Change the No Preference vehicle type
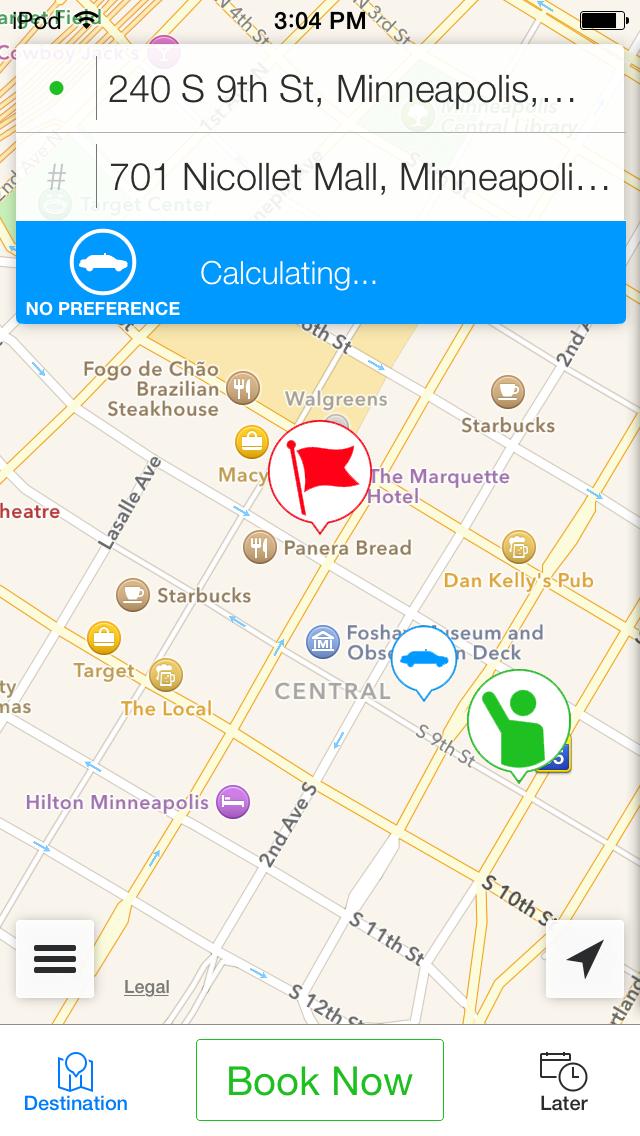Image resolution: width=640 pixels, height=1136 pixels. [103, 272]
